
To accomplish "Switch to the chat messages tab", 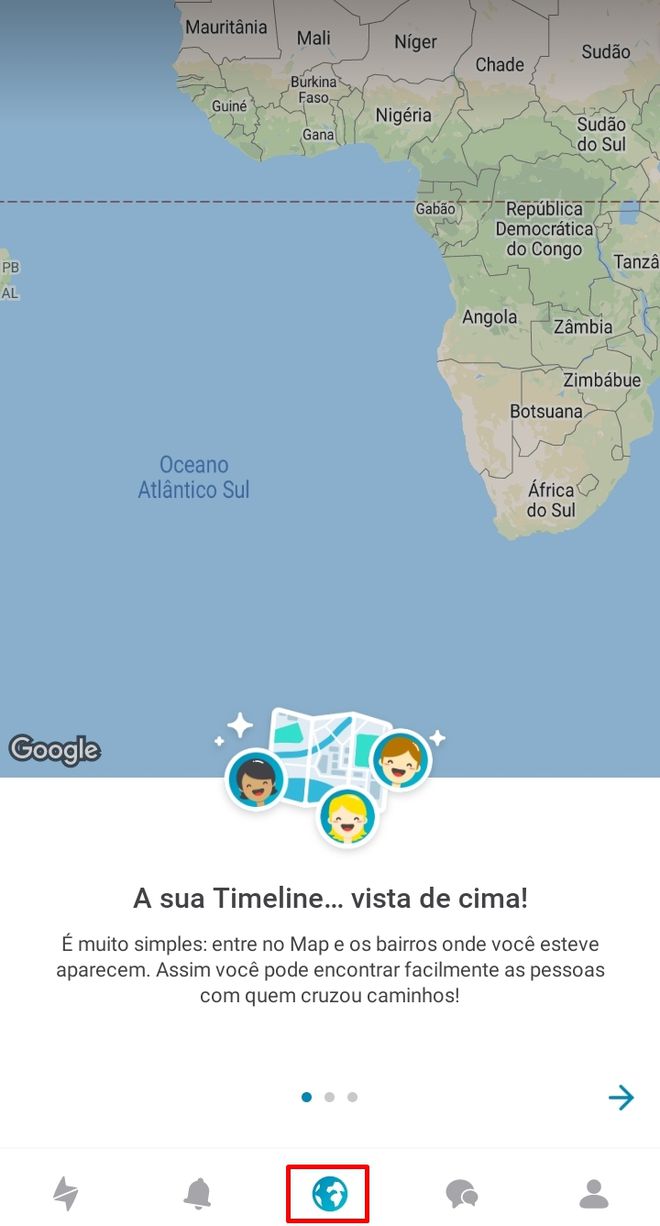I will pyautogui.click(x=461, y=1193).
